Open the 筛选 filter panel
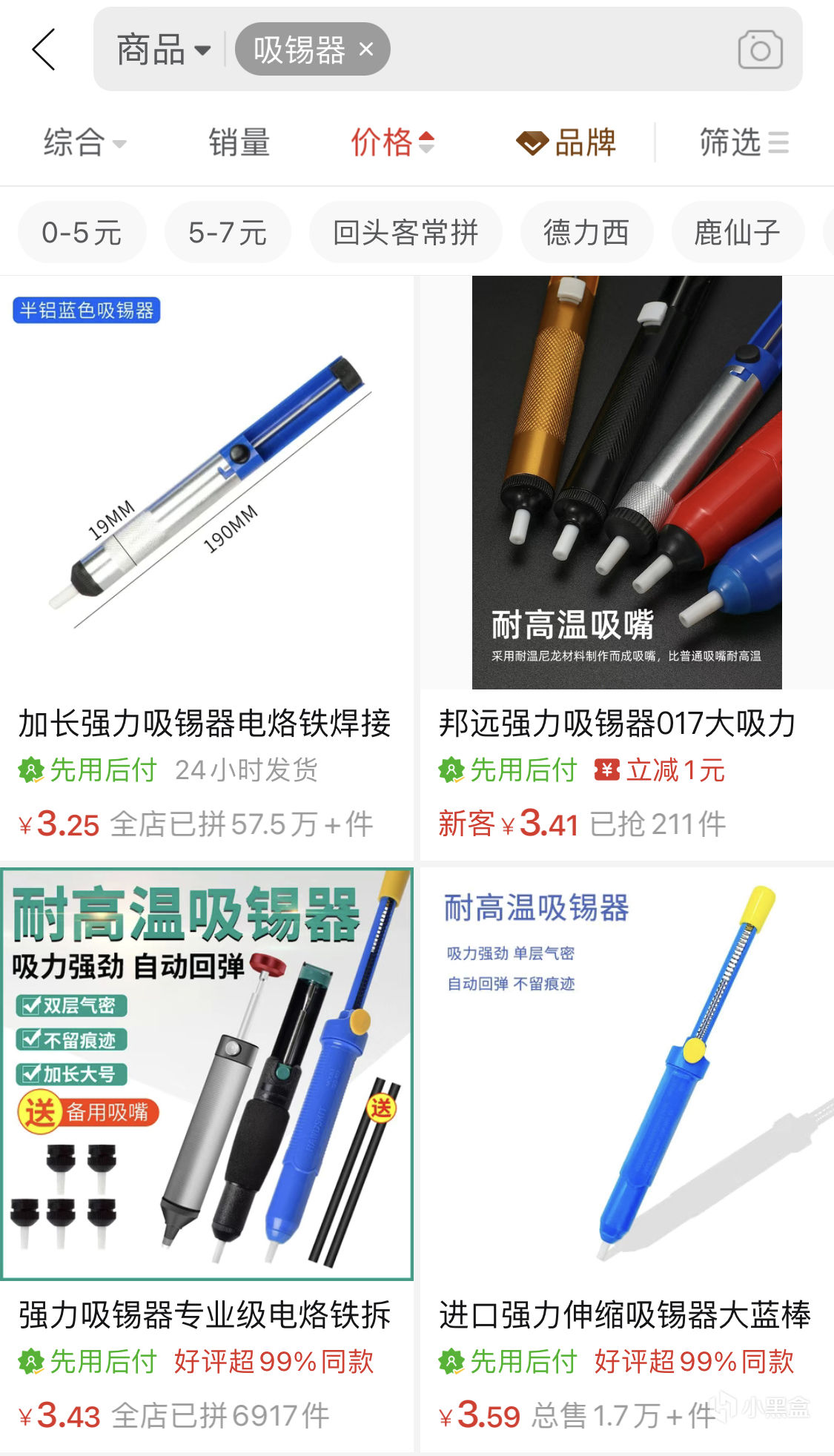The height and width of the screenshot is (1456, 834). point(744,142)
